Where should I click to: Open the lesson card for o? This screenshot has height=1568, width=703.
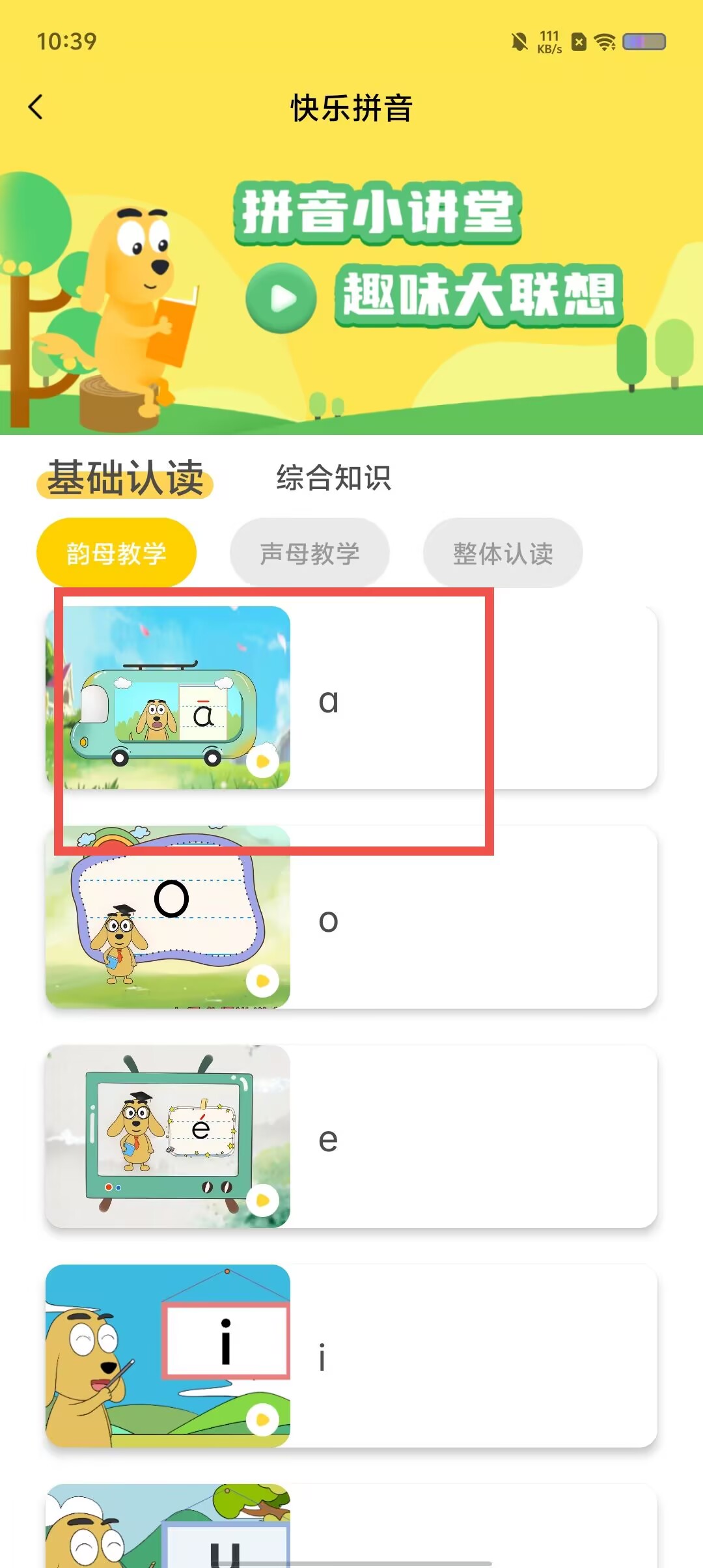pyautogui.click(x=351, y=917)
